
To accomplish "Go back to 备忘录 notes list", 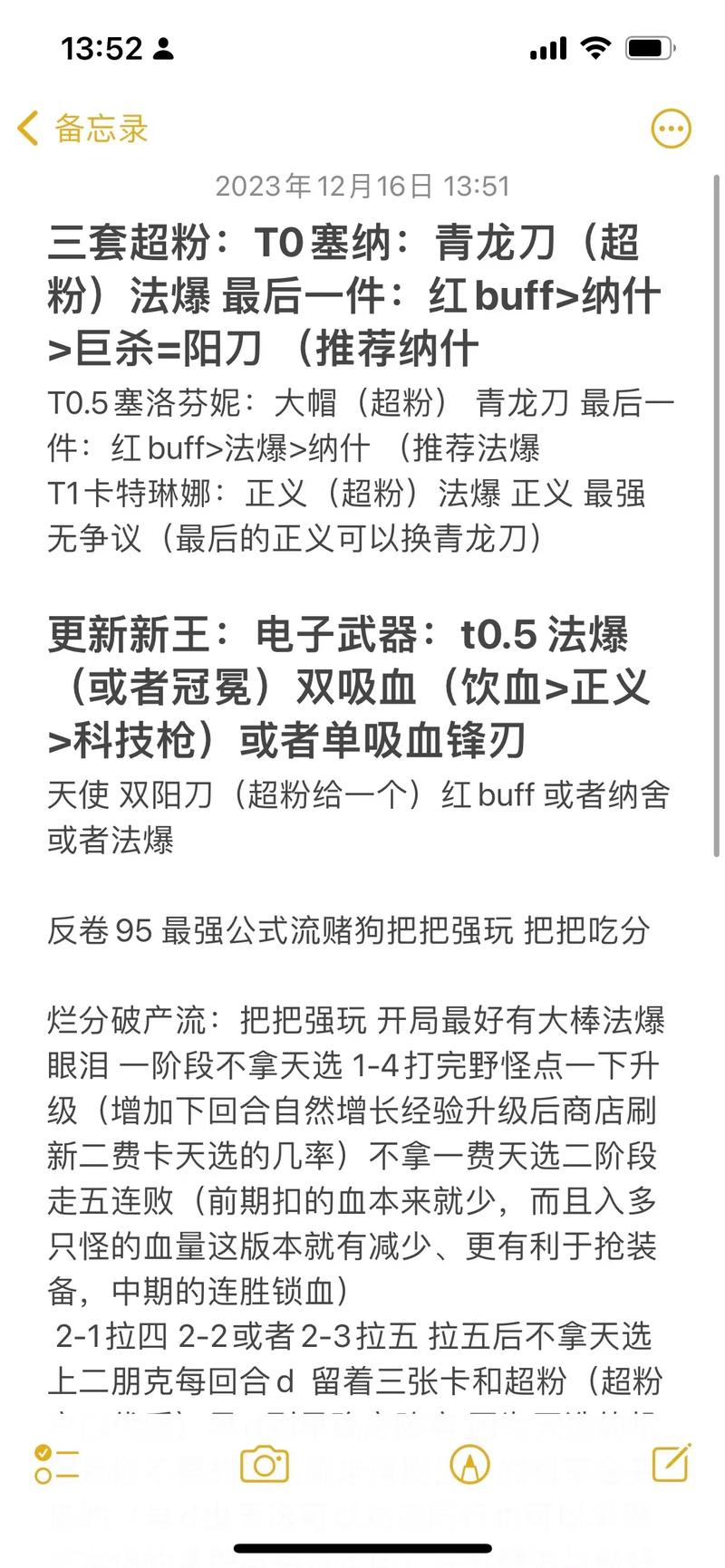I will [82, 129].
